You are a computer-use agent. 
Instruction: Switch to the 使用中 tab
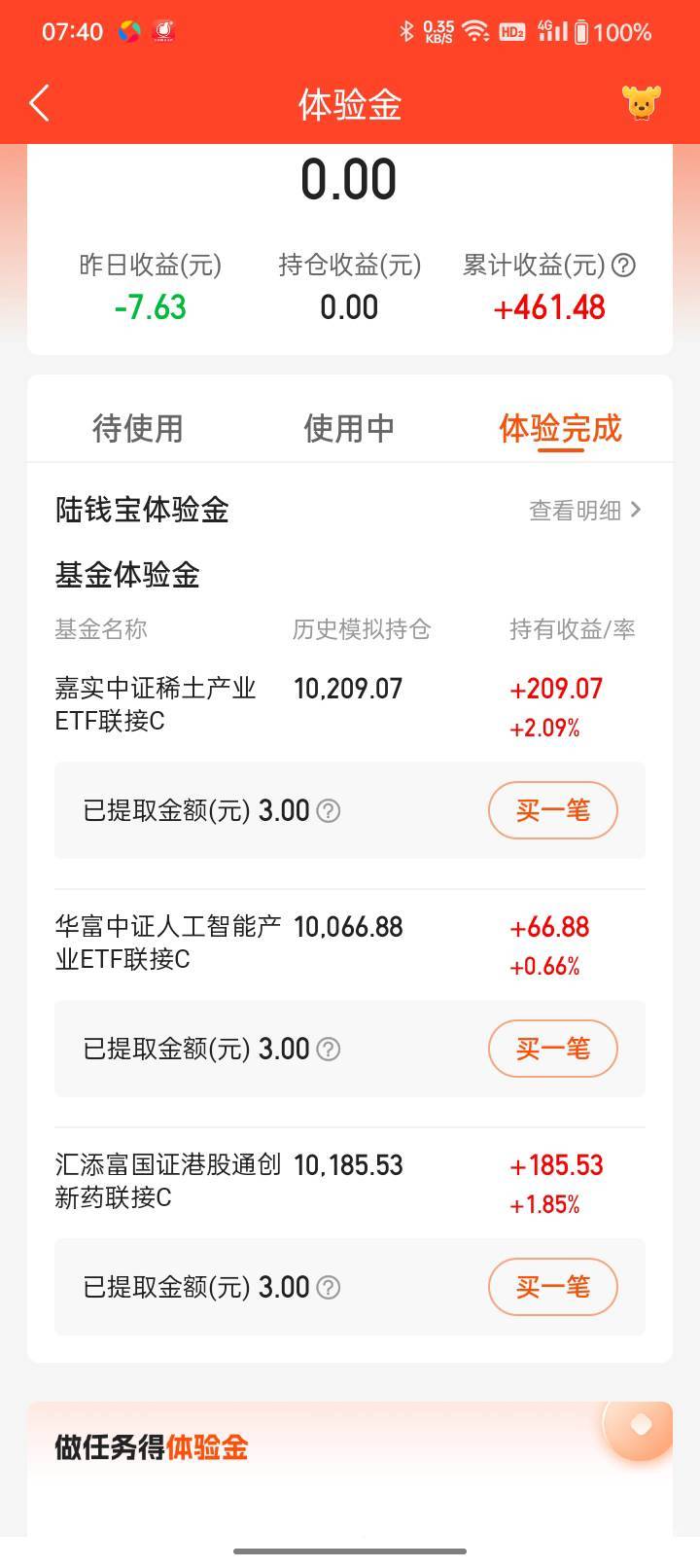point(349,428)
